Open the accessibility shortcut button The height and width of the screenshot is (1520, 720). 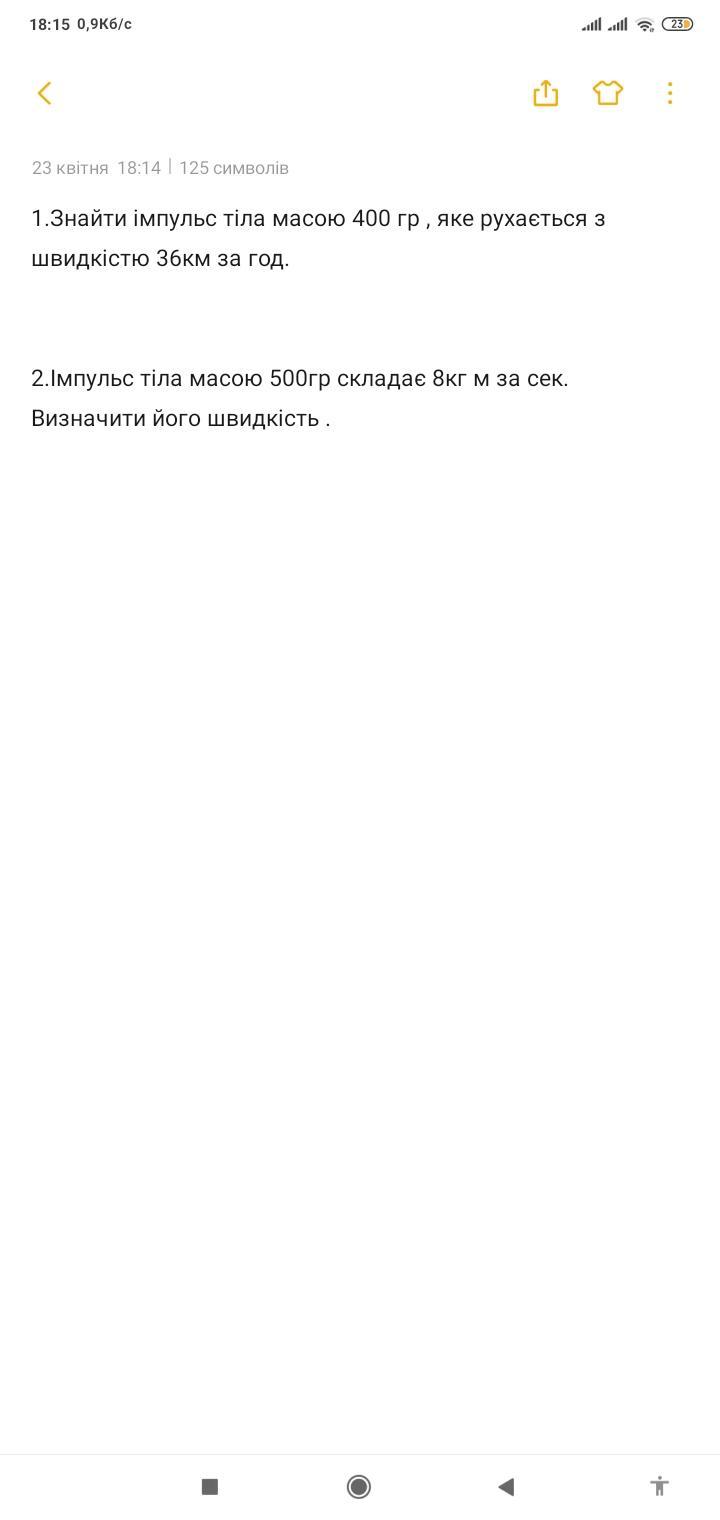[x=659, y=1486]
